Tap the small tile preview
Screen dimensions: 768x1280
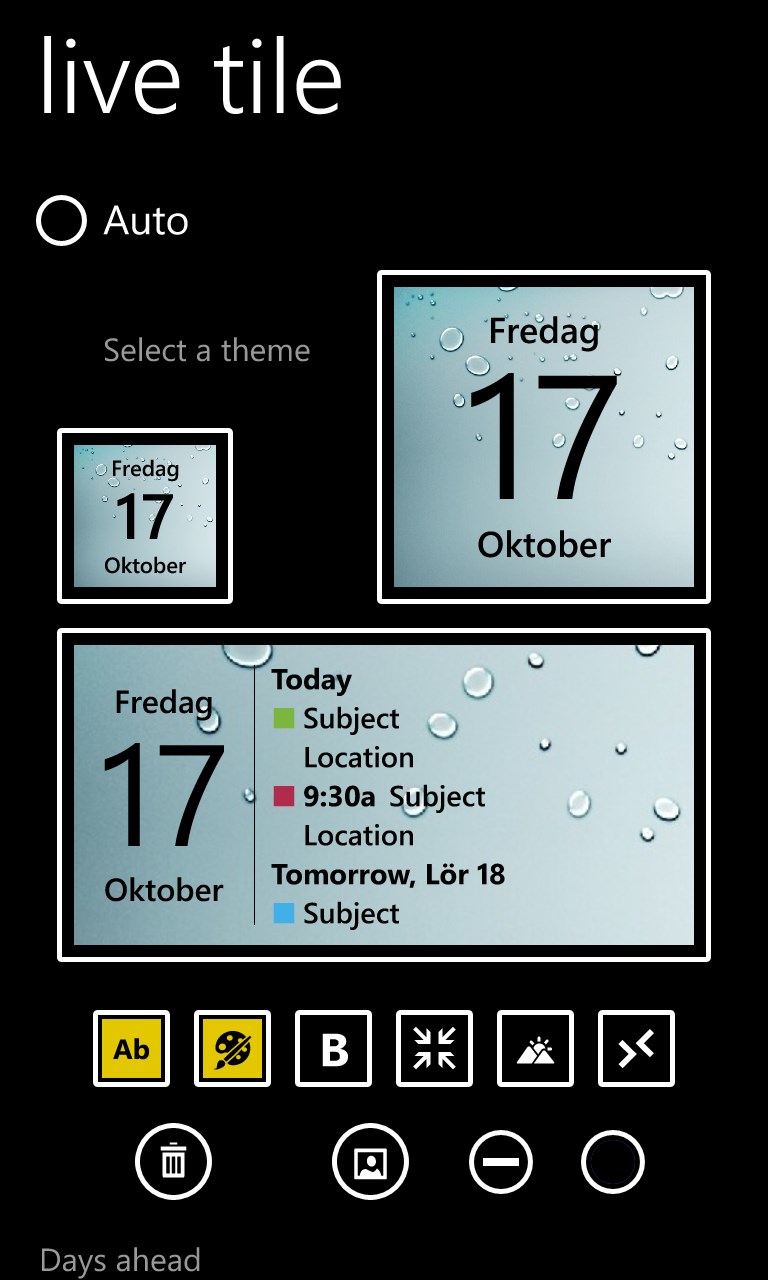(144, 516)
